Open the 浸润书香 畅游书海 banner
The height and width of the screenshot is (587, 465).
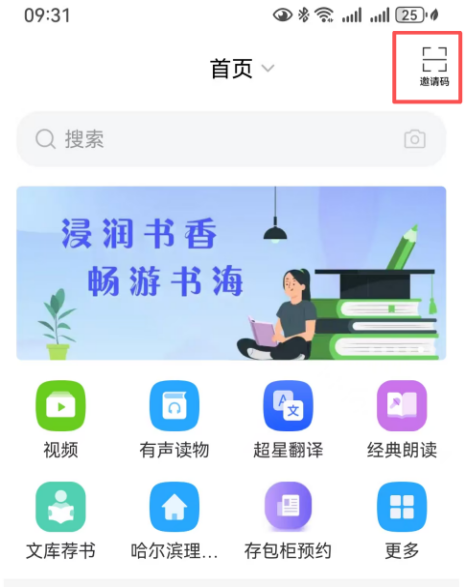pyautogui.click(x=231, y=273)
